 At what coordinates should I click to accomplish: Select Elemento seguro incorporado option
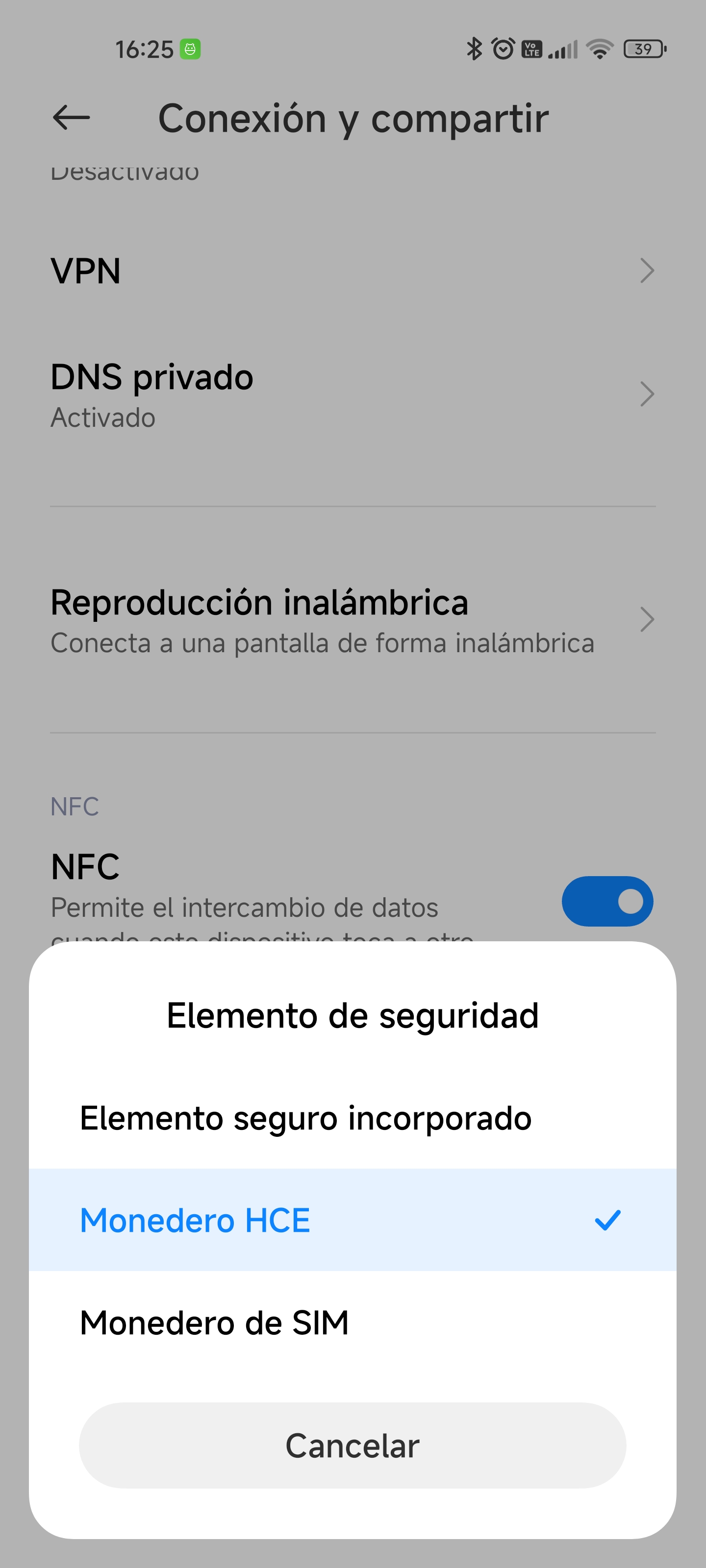353,1118
